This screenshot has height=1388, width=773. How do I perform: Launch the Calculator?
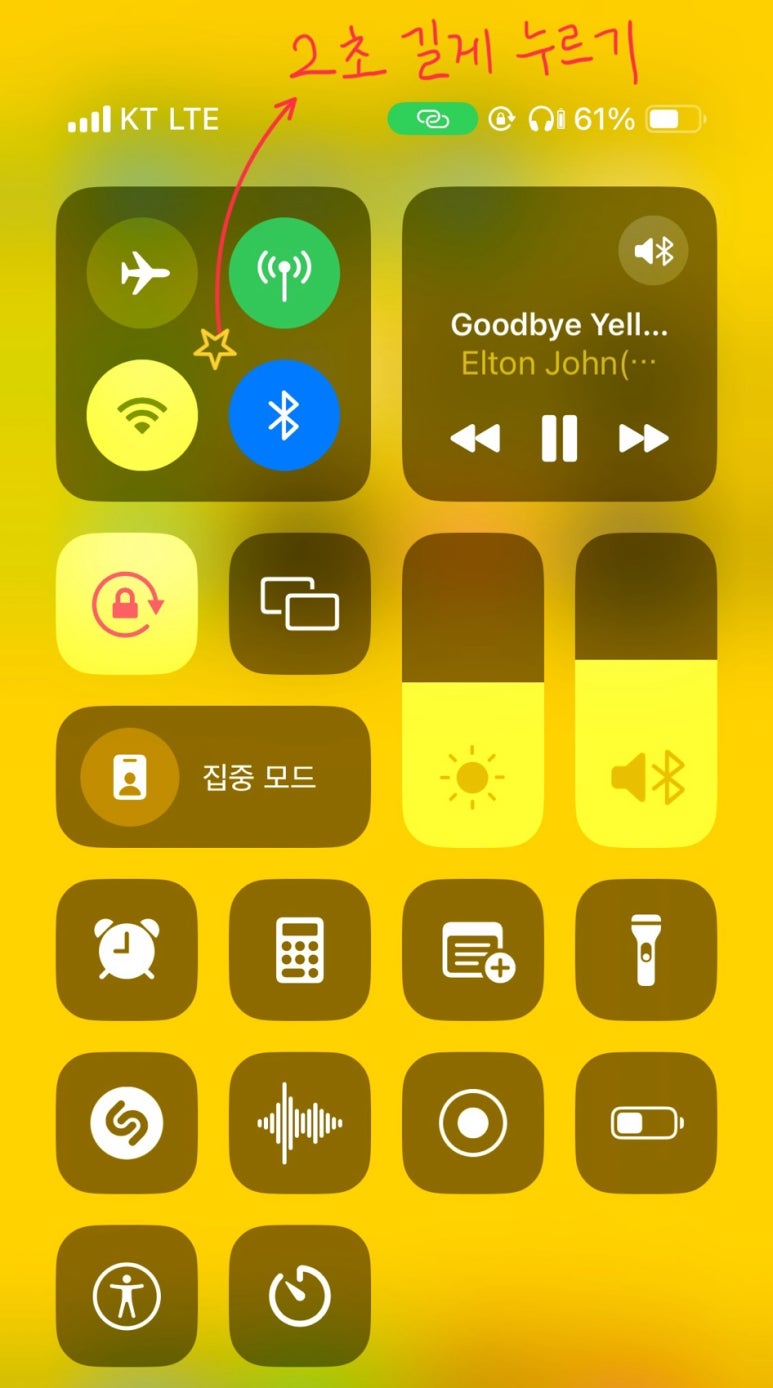tap(299, 949)
